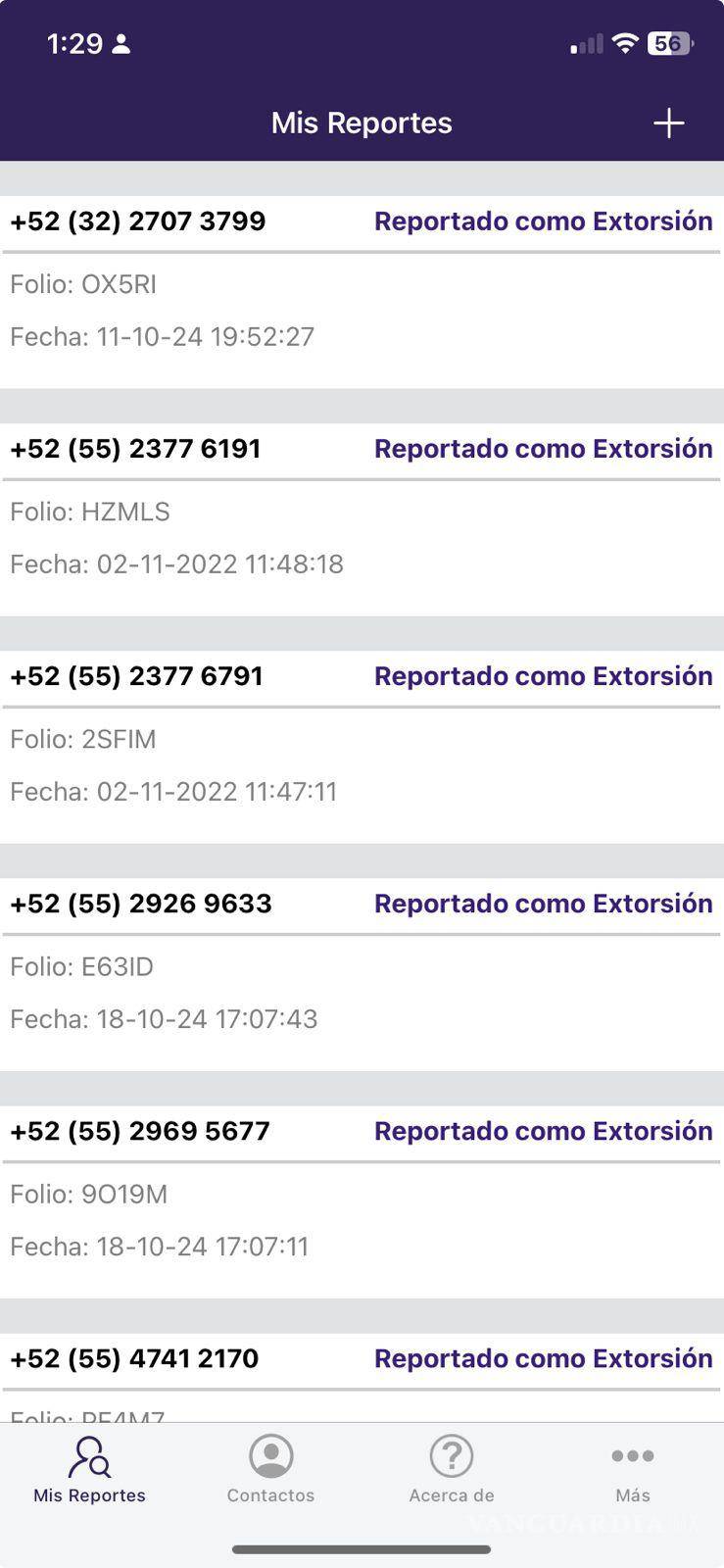Select the Mis Reportes people-search icon
Image resolution: width=724 pixels, height=1568 pixels.
89,1458
